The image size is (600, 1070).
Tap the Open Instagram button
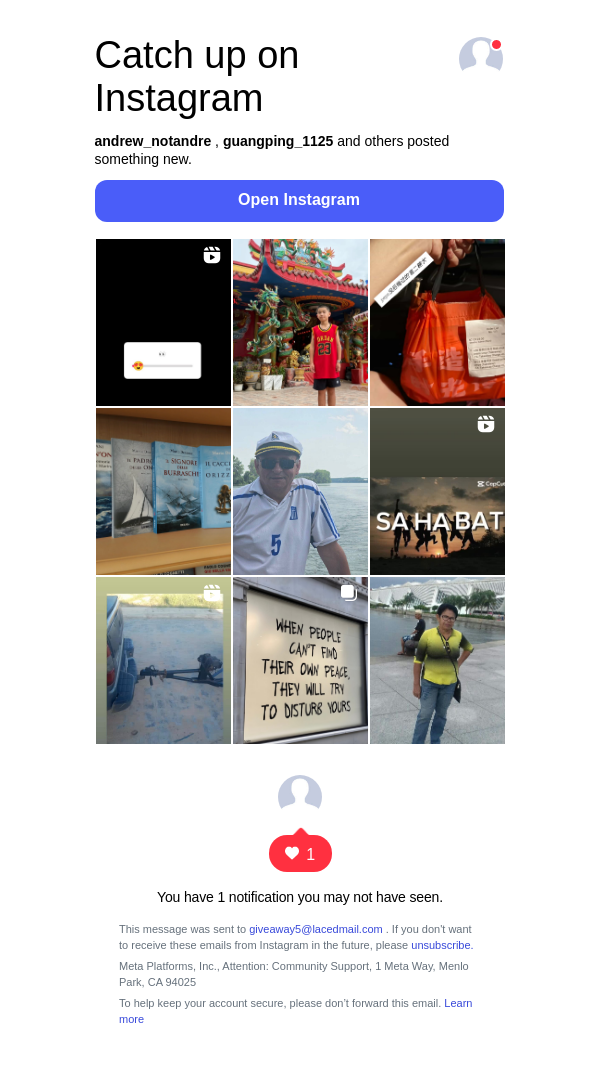click(299, 200)
